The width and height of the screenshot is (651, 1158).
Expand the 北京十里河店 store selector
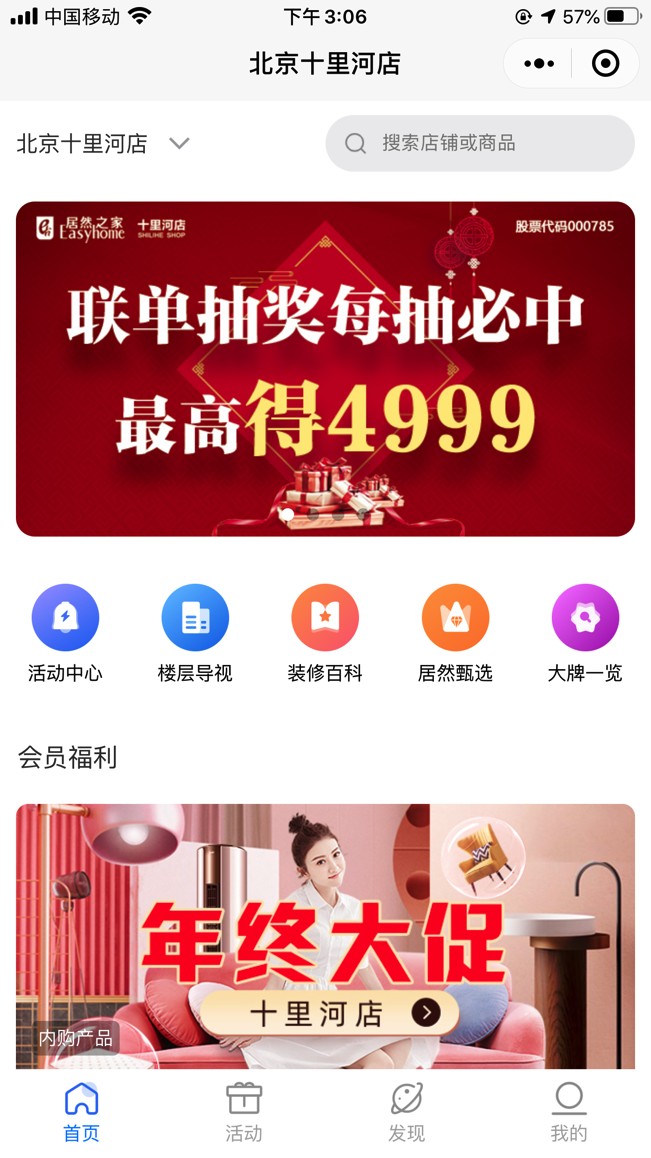pyautogui.click(x=103, y=143)
